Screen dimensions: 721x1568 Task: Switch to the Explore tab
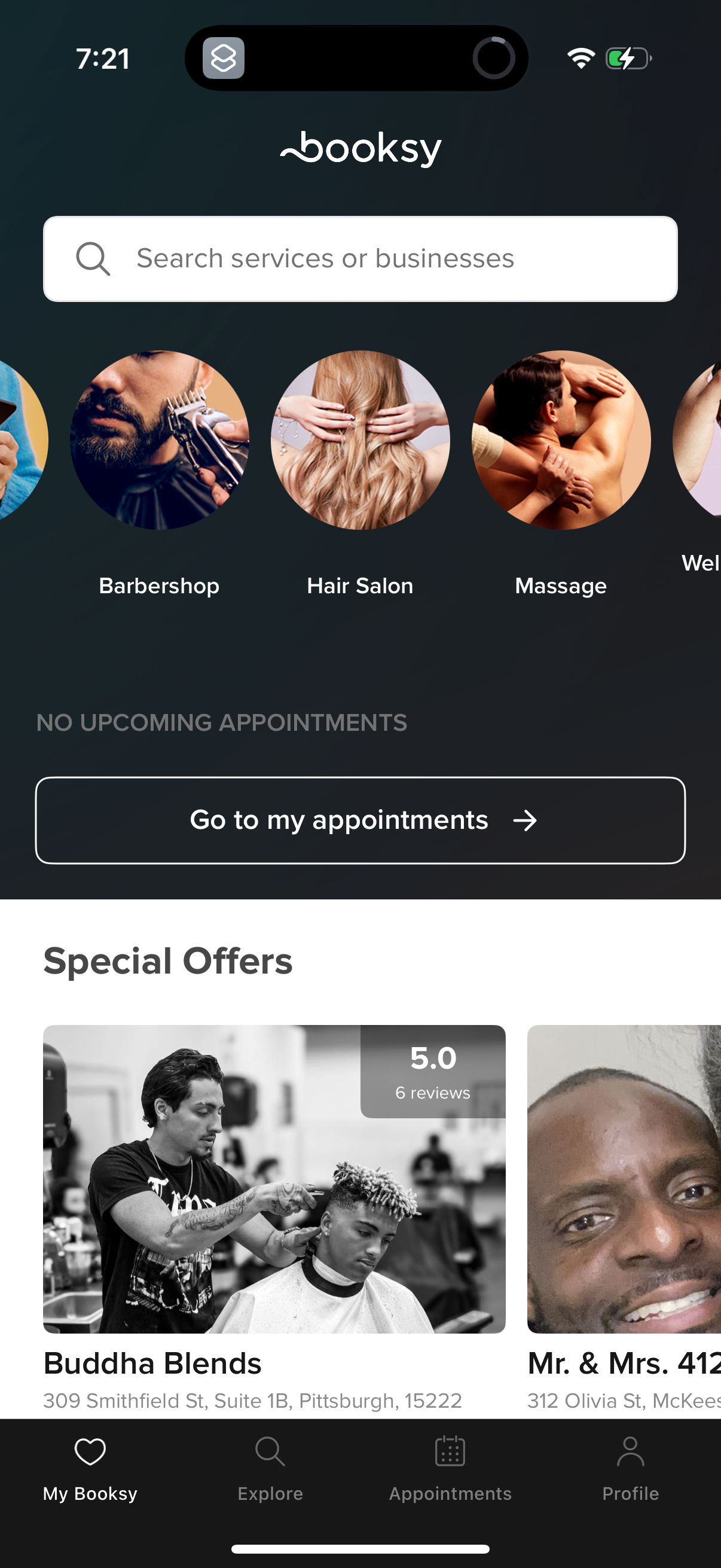click(270, 1469)
